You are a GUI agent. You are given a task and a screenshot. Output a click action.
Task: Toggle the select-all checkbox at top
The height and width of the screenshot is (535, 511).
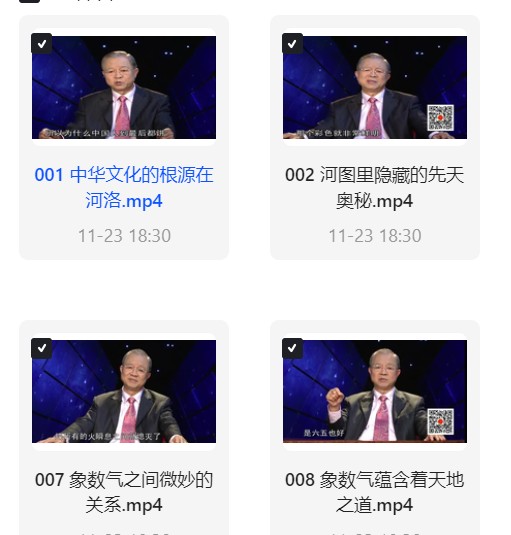[x=29, y=1]
